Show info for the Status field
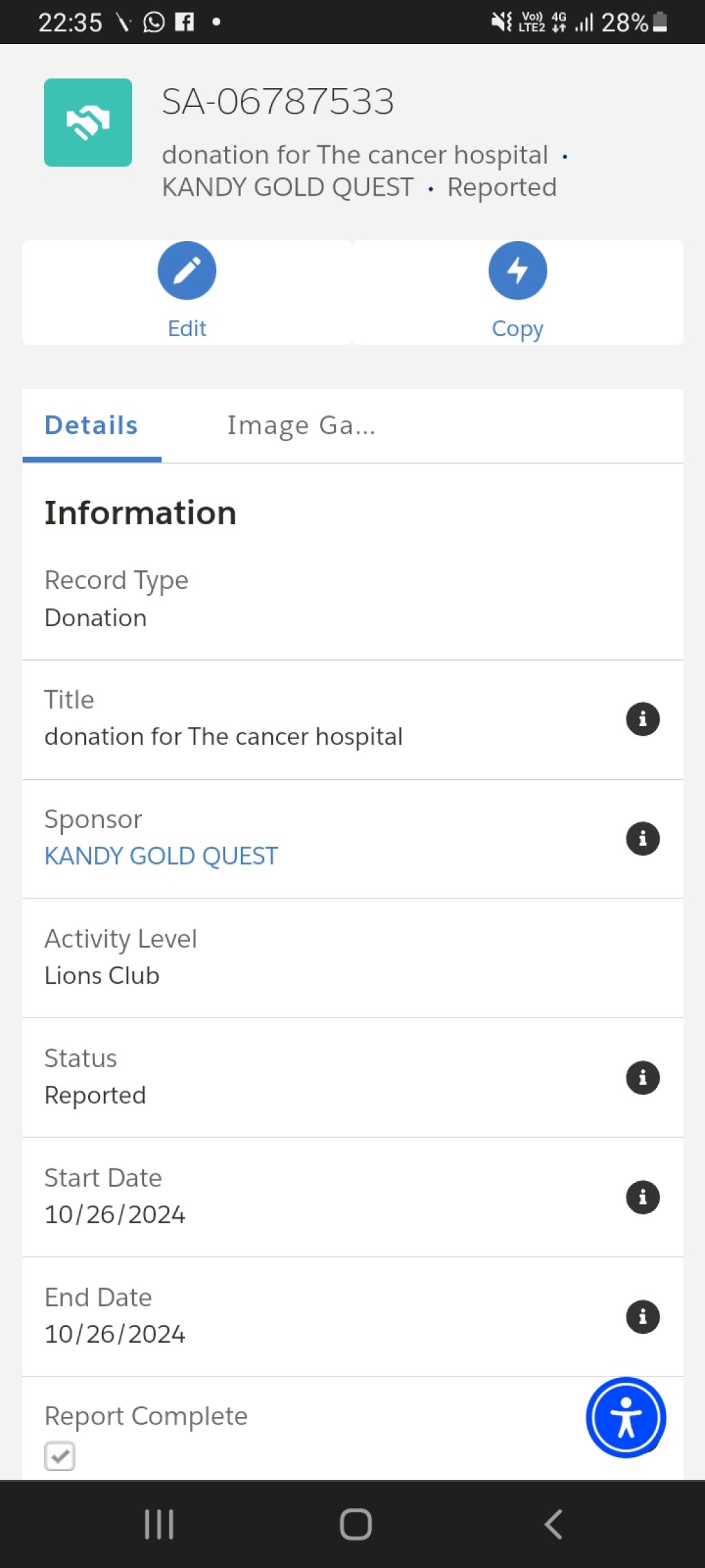 point(643,1077)
